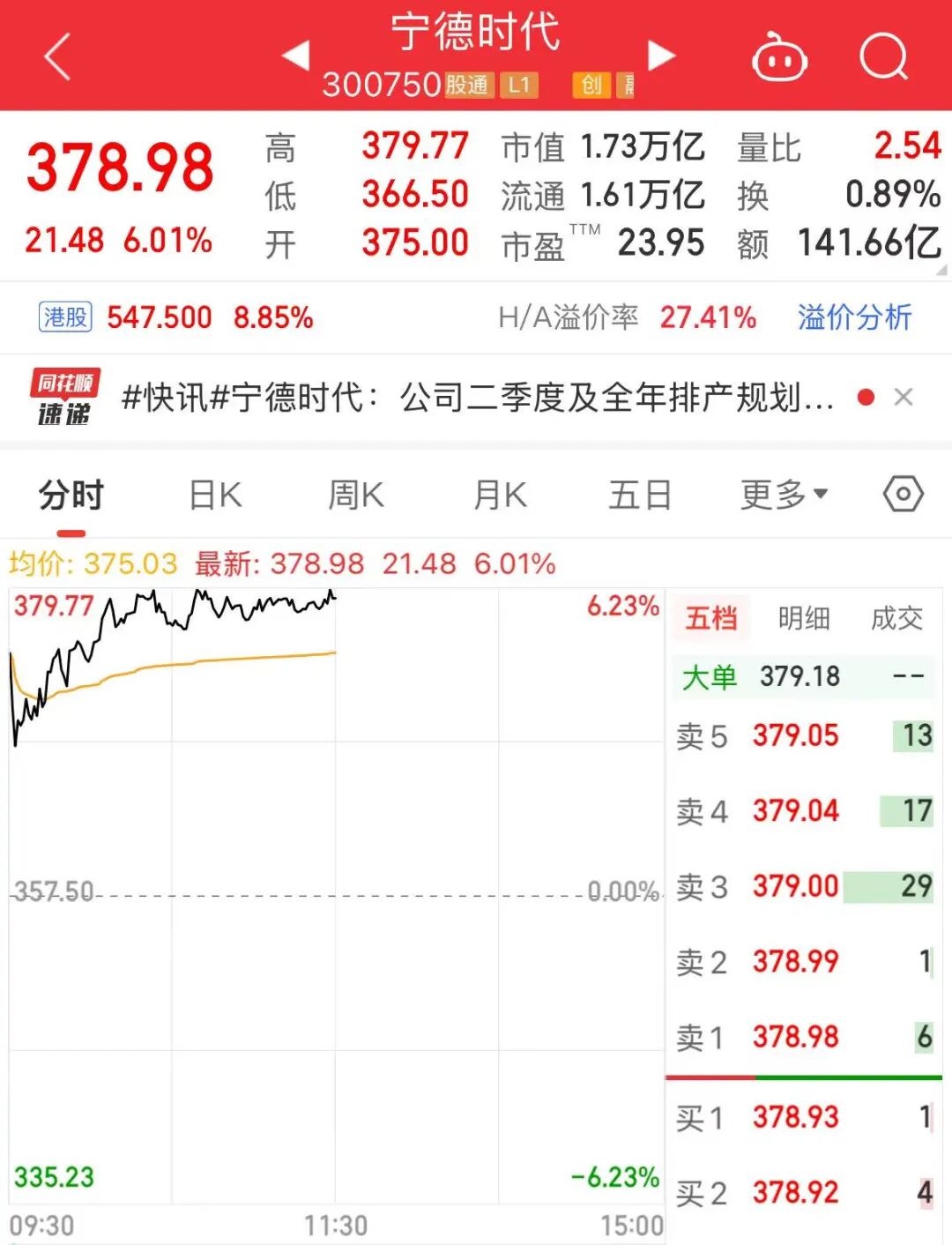
Task: Dismiss the news flash banner
Action: 903,398
